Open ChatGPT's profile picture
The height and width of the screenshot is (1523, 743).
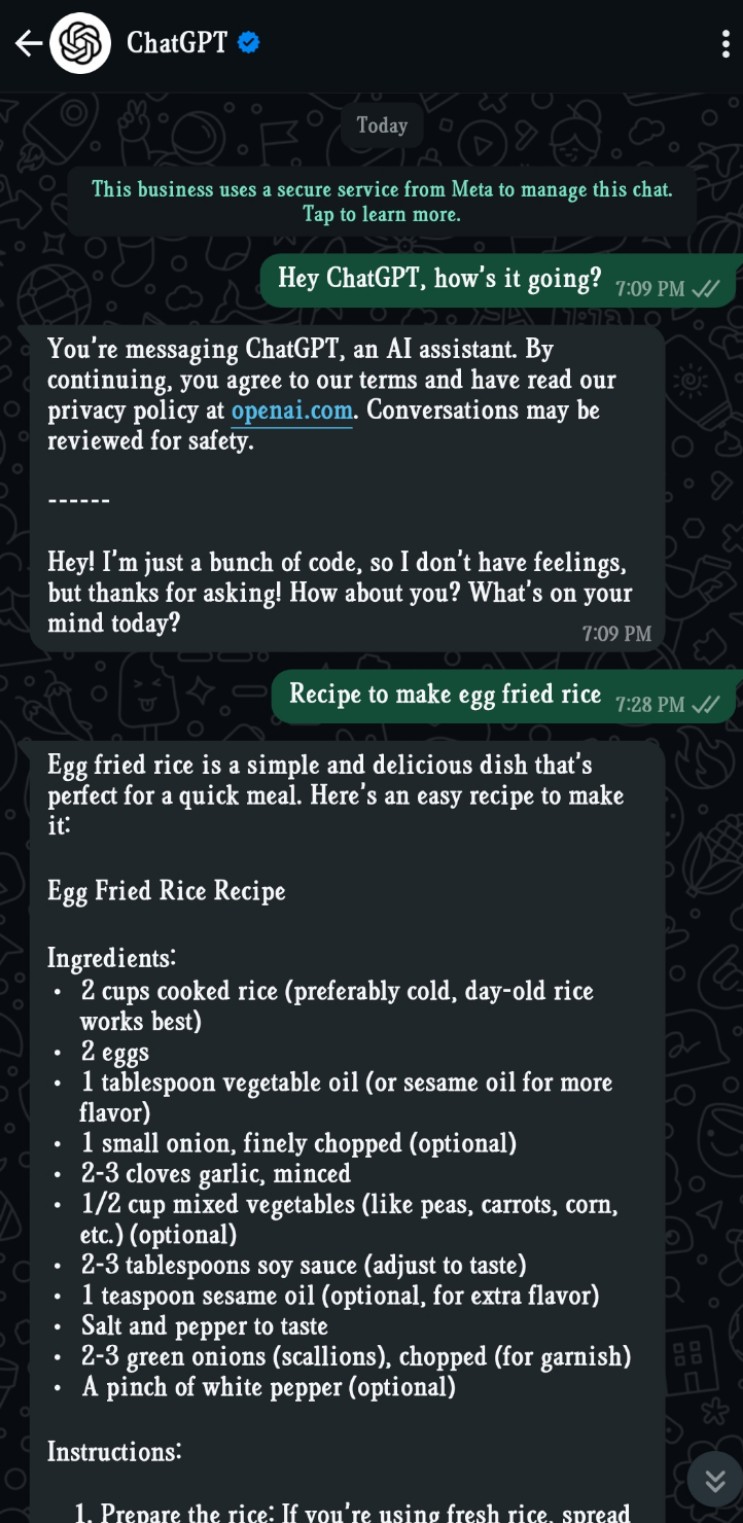pyautogui.click(x=81, y=43)
